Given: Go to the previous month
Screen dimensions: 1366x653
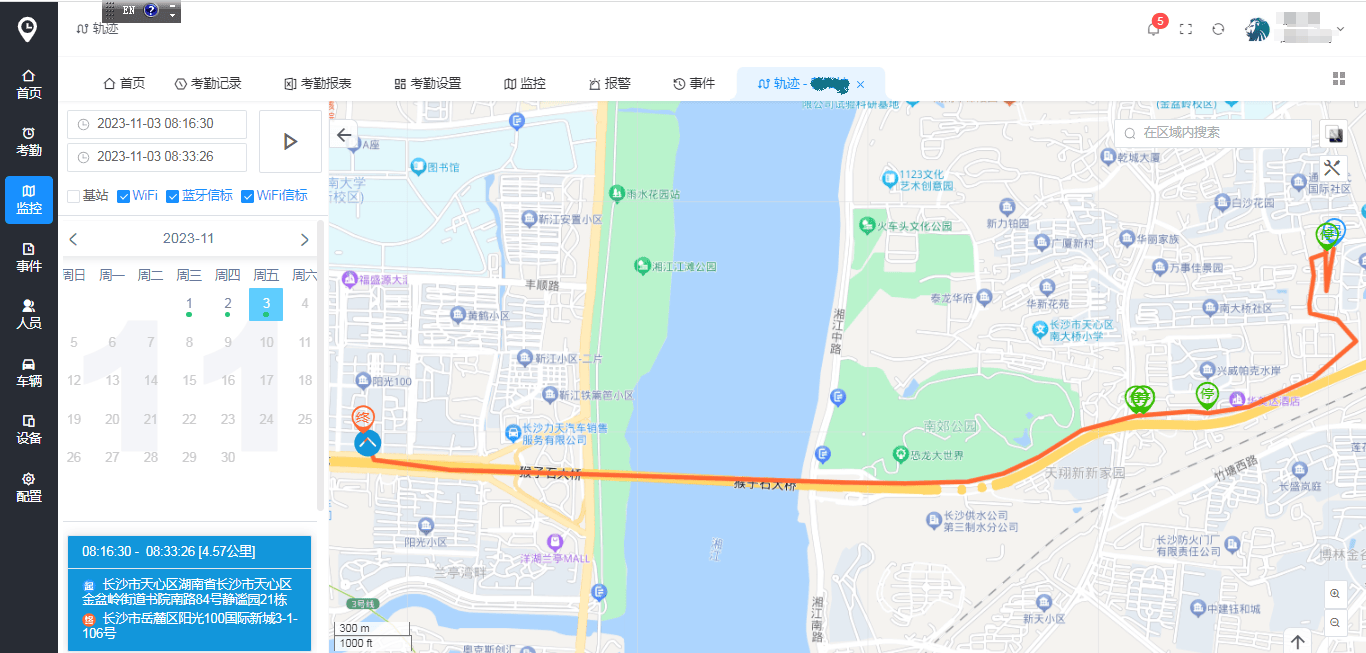Looking at the screenshot, I should pyautogui.click(x=73, y=239).
